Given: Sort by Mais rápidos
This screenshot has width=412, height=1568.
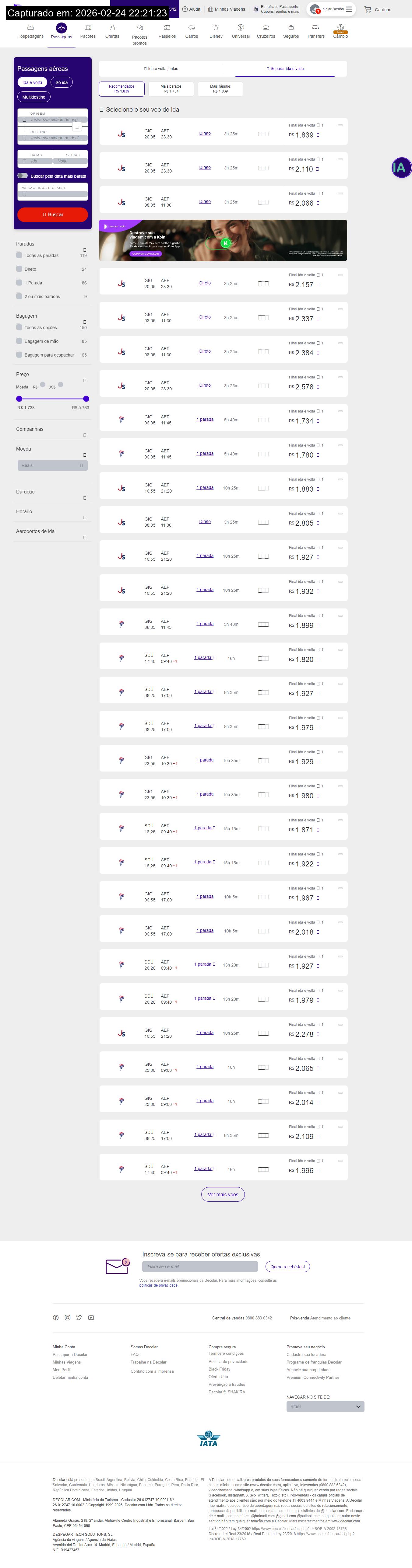Looking at the screenshot, I should point(220,89).
